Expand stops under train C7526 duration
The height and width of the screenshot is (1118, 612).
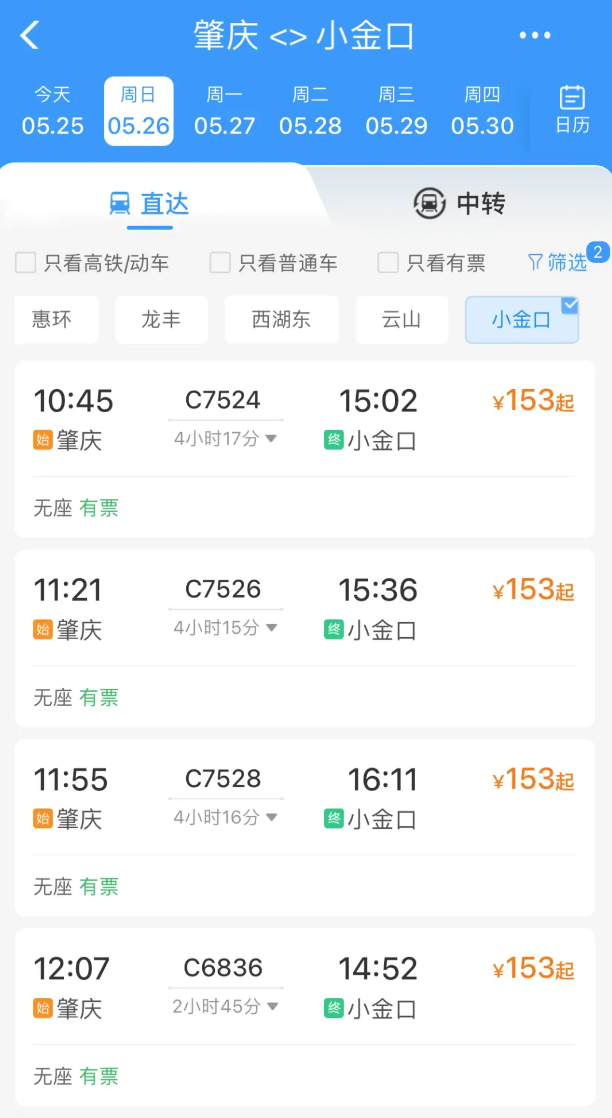pos(225,628)
